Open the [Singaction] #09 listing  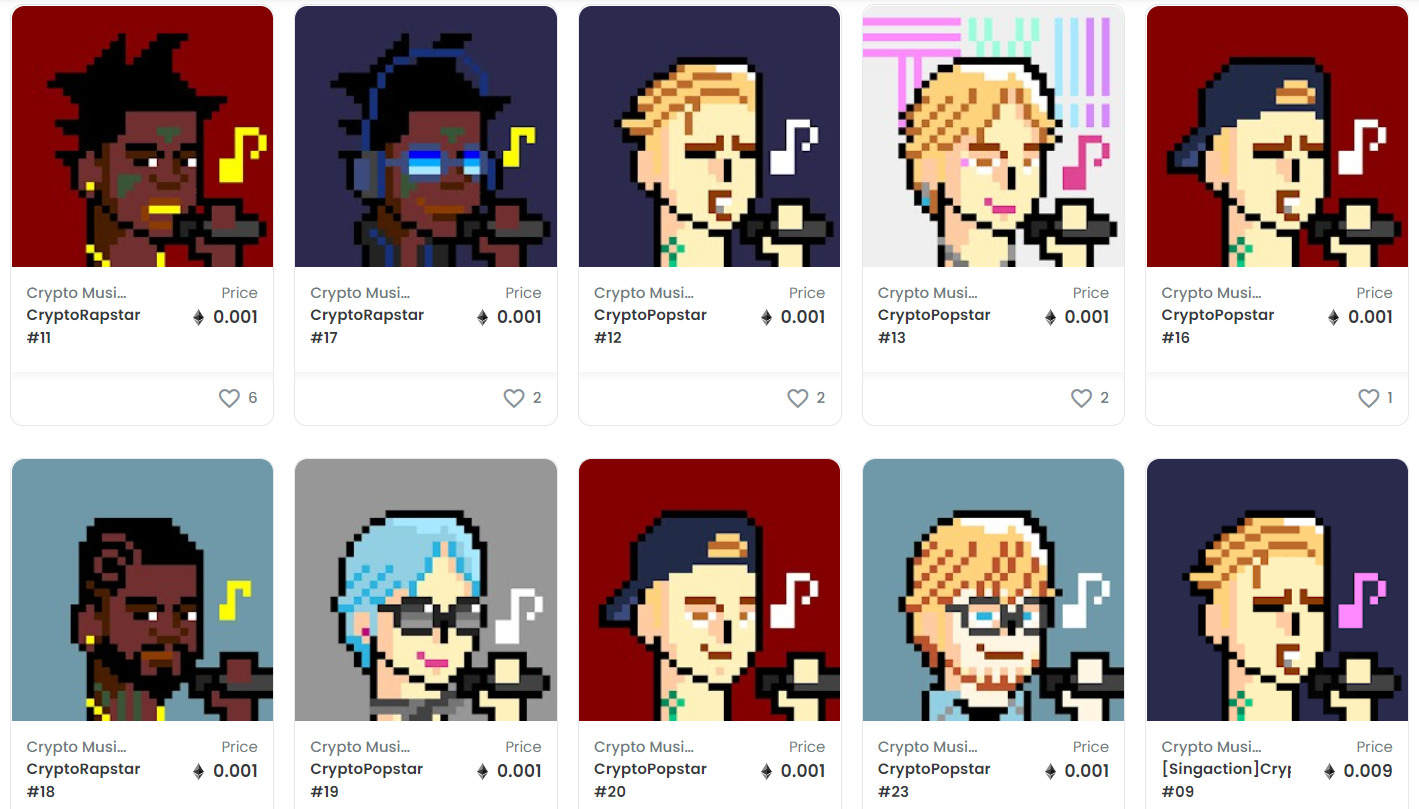[x=1277, y=590]
